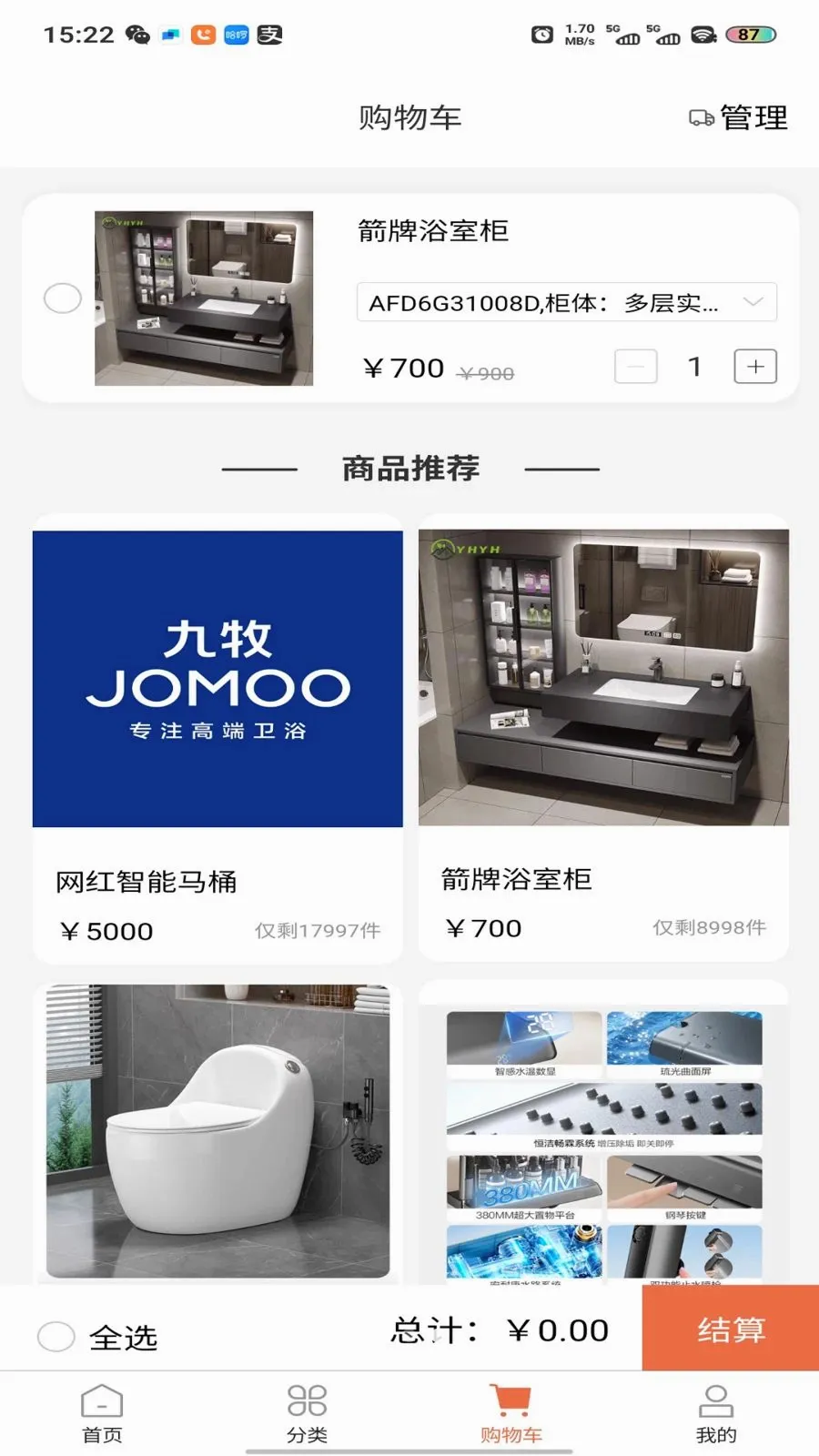Open the 购物车 cart tab
The image size is (819, 1456).
tap(511, 1413)
